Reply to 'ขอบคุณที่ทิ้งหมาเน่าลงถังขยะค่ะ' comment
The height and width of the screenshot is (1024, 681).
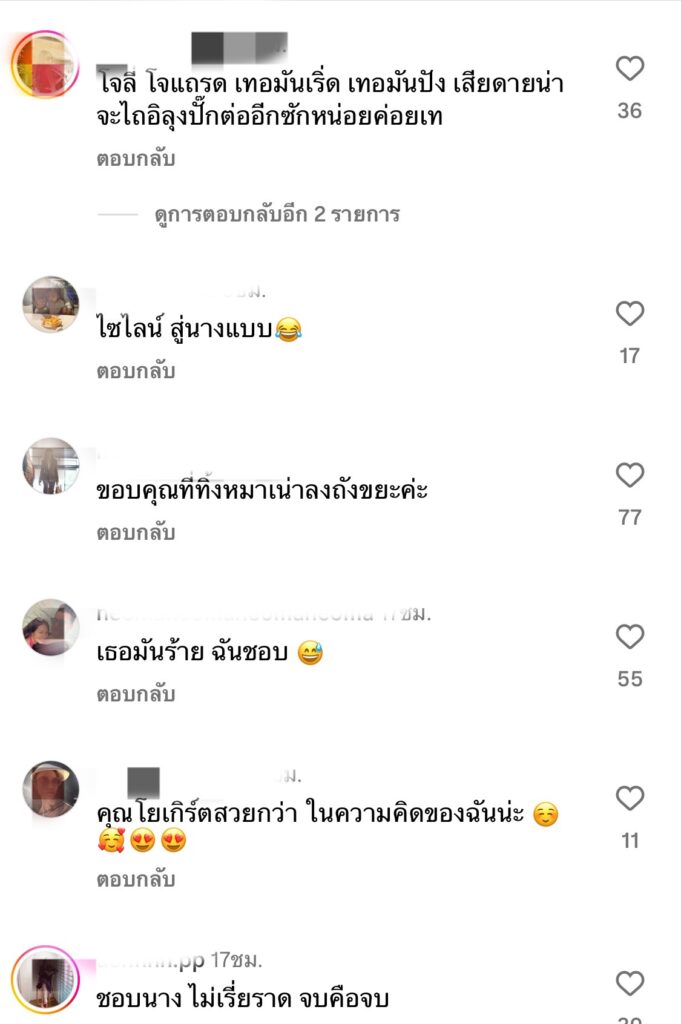coord(135,533)
